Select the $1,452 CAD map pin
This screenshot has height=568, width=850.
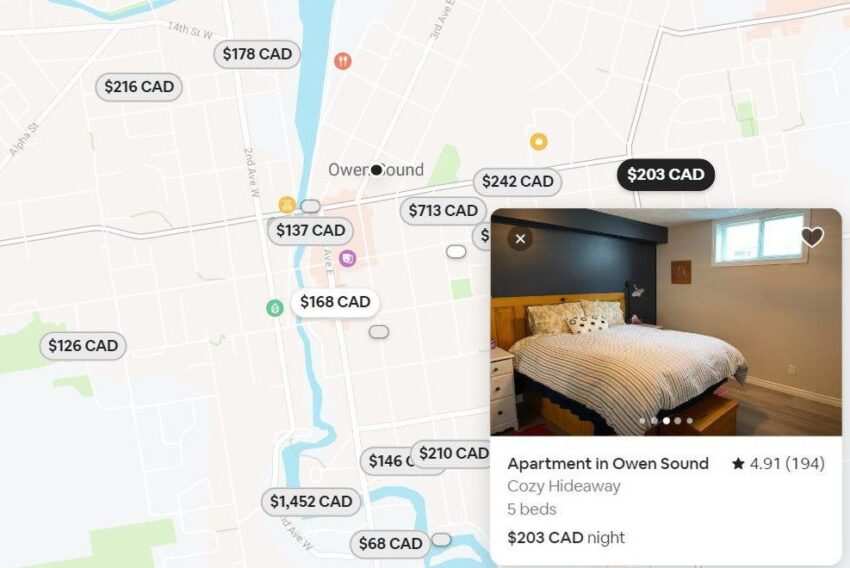coord(311,501)
